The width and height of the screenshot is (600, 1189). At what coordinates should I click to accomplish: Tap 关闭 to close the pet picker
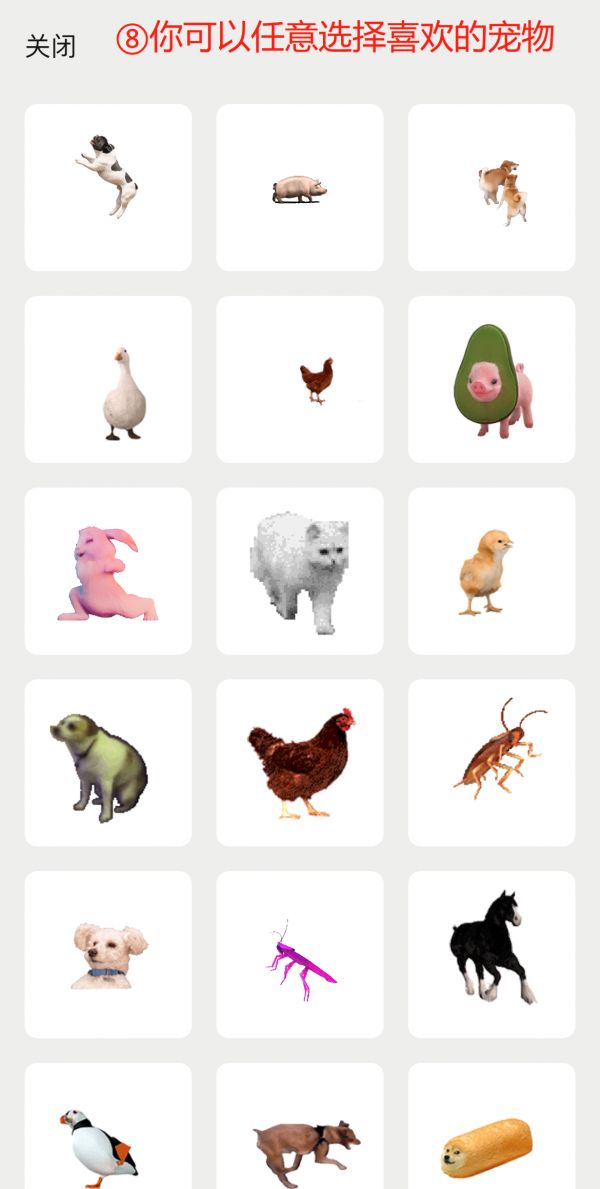coord(51,46)
